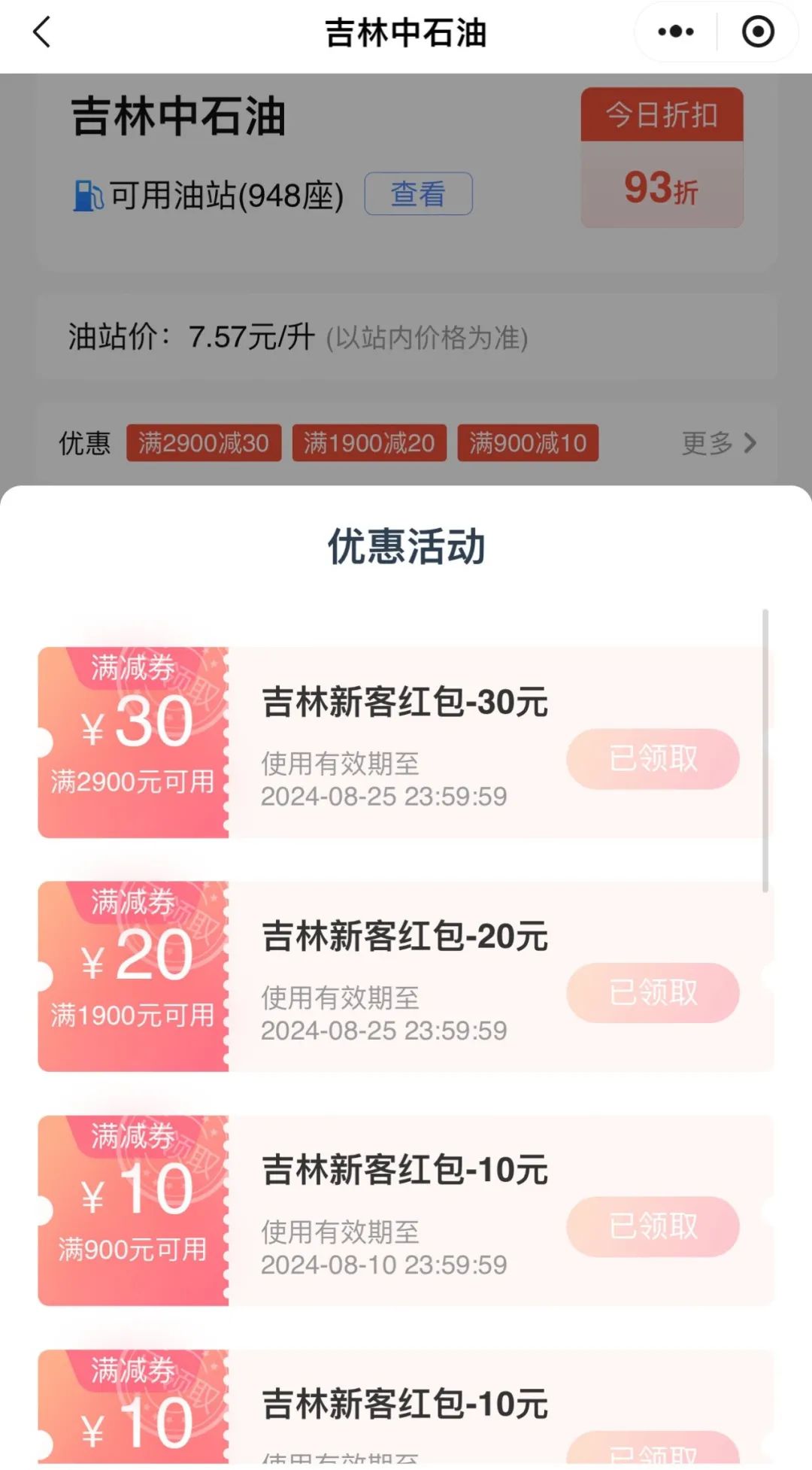Go back using the top-left arrow
The image size is (812, 1470).
(42, 32)
